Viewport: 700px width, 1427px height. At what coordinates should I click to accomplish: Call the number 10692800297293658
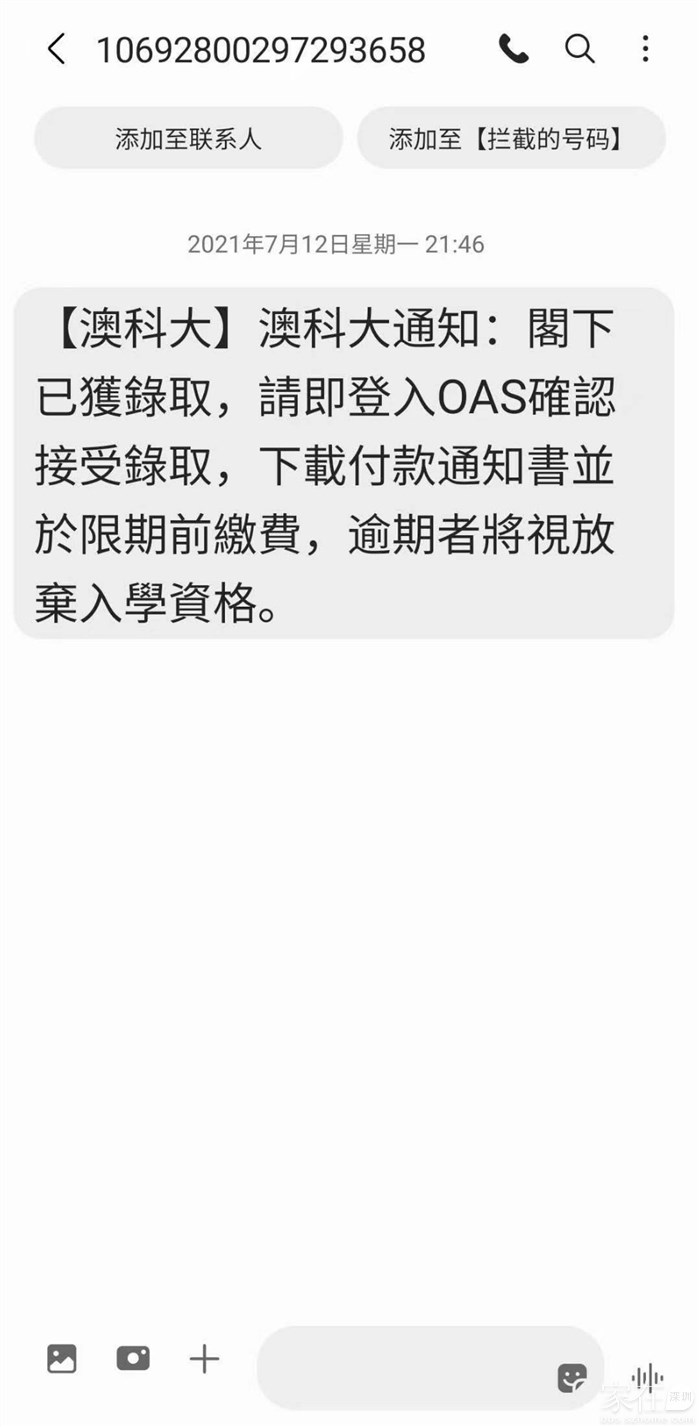(x=514, y=49)
